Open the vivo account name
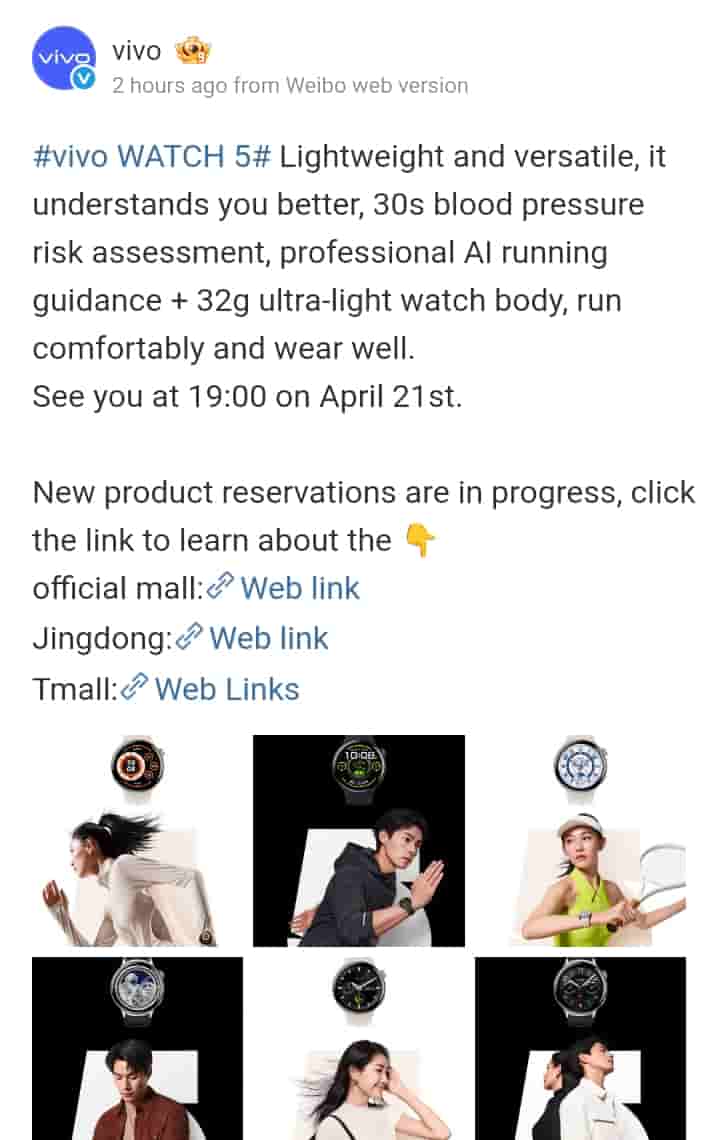The image size is (720, 1140). click(x=136, y=49)
